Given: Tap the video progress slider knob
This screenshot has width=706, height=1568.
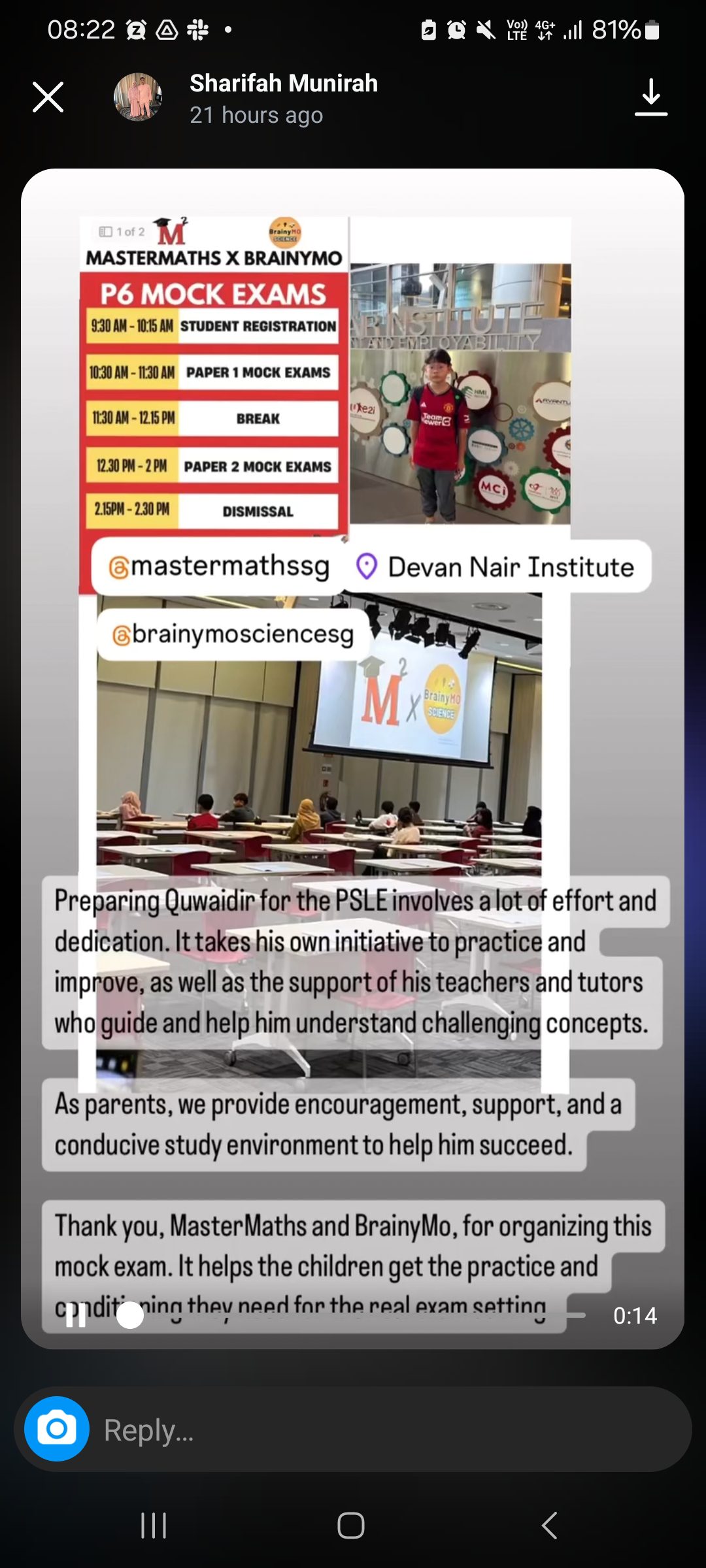Looking at the screenshot, I should (x=130, y=1315).
